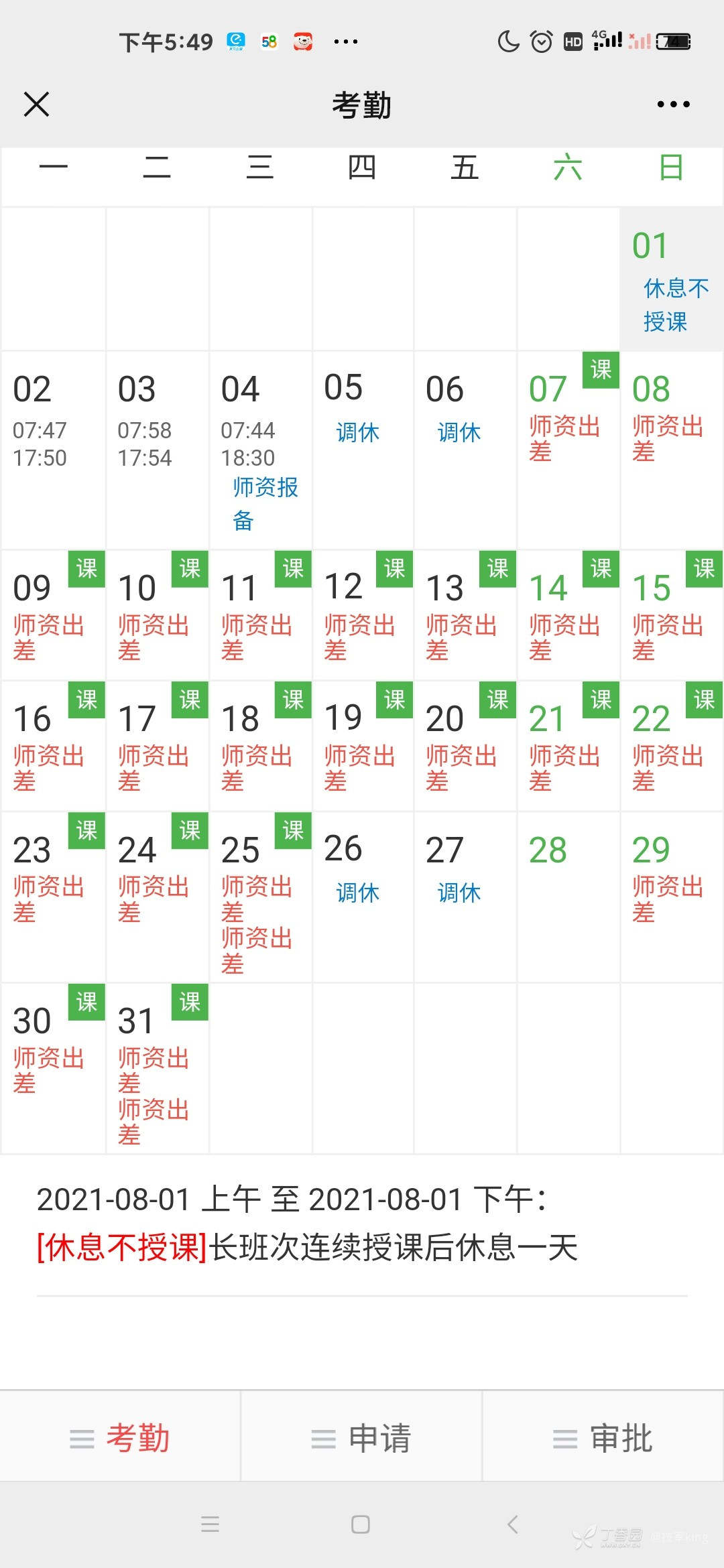The width and height of the screenshot is (724, 1568).
Task: Go to the home screen
Action: [x=361, y=1524]
